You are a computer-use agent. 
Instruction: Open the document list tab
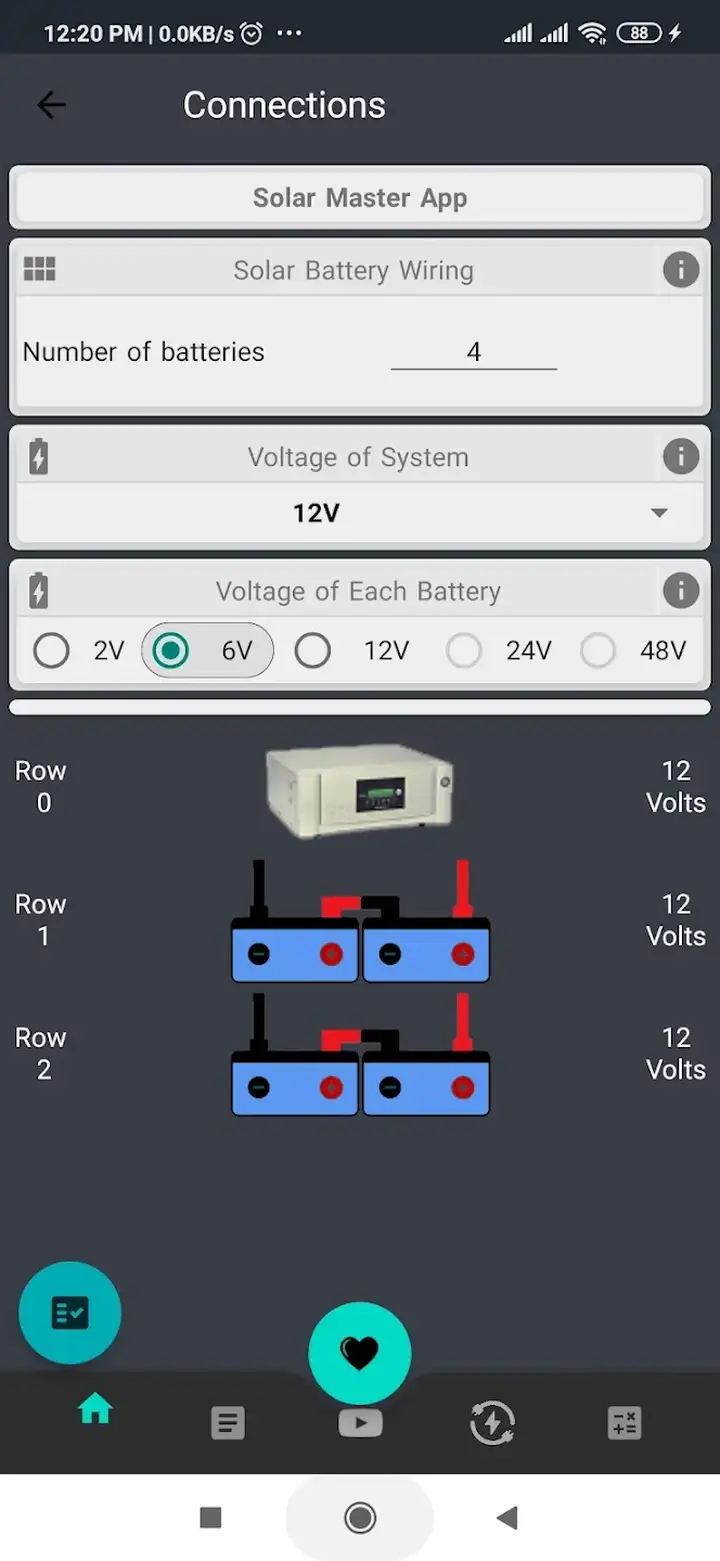point(228,1423)
